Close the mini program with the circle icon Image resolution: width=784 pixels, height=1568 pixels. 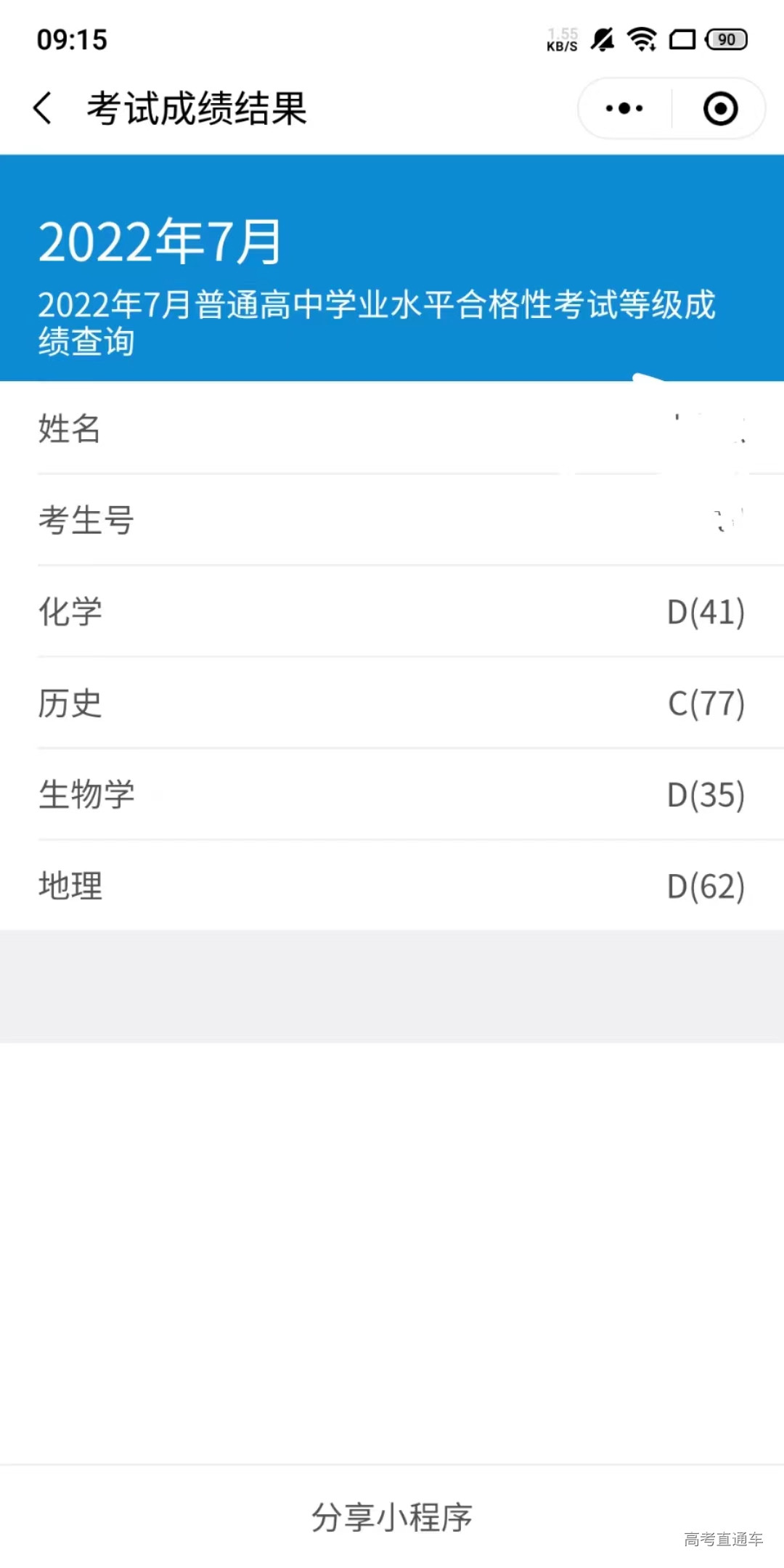(720, 109)
